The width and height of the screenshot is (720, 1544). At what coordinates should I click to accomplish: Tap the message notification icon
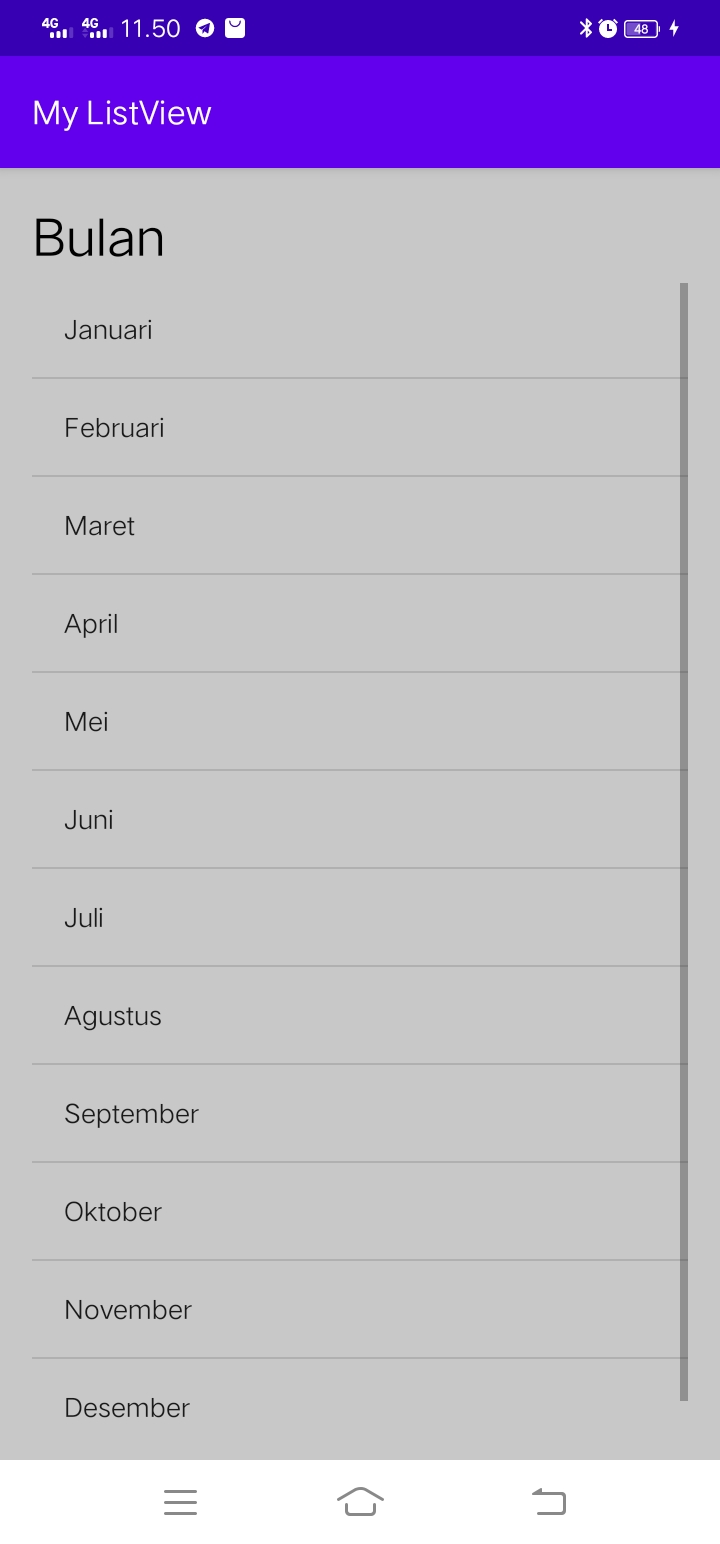coord(234,28)
